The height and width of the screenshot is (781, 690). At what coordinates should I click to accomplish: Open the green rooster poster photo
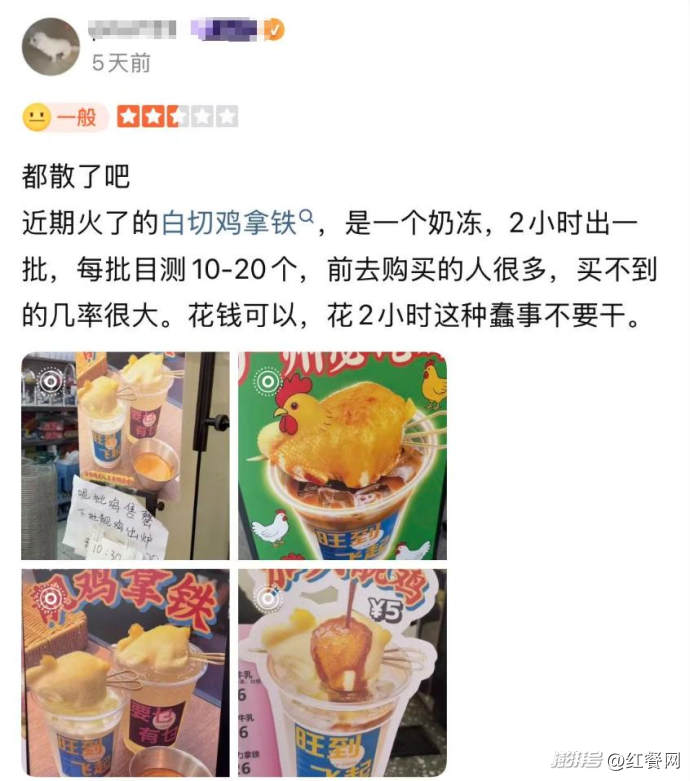(342, 456)
